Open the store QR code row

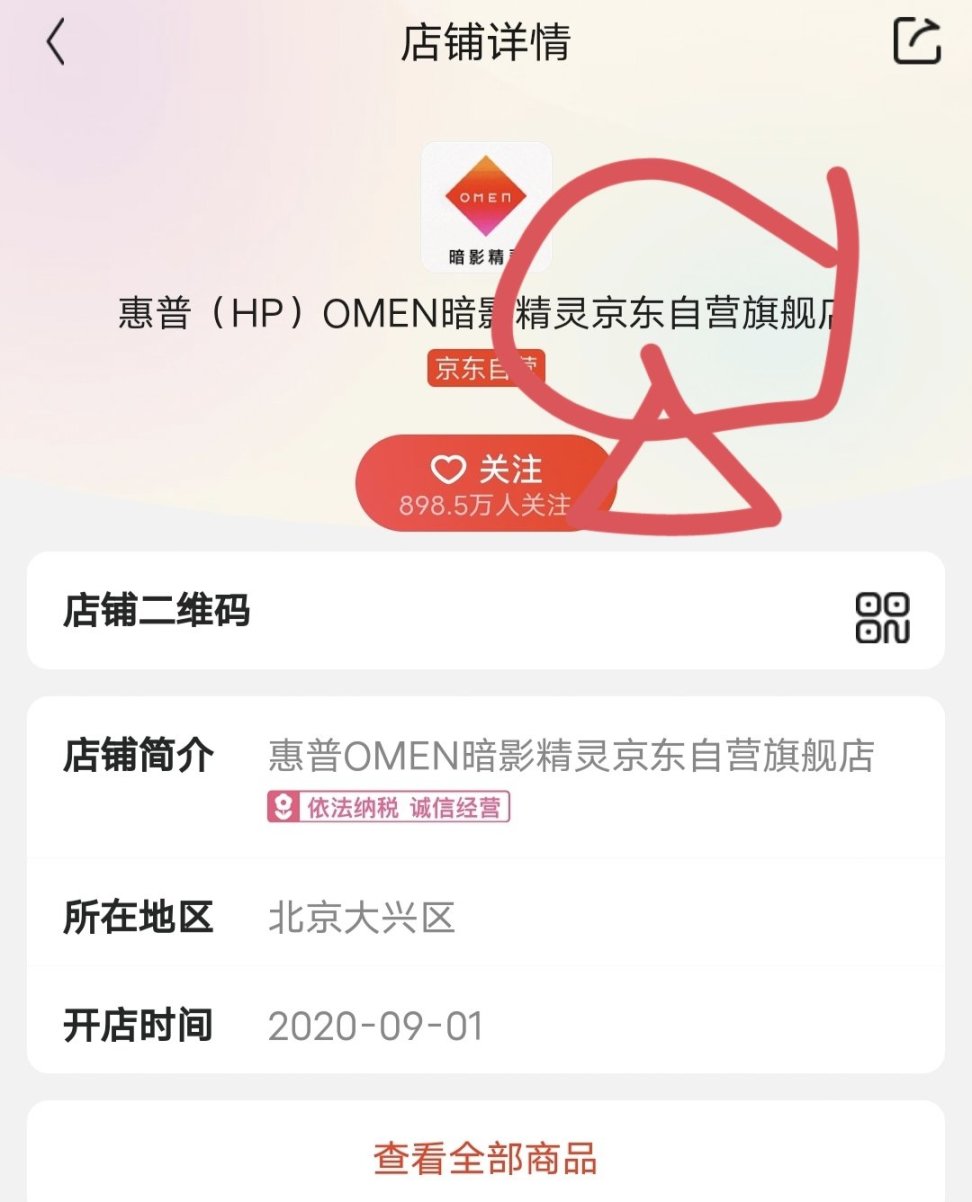485,610
